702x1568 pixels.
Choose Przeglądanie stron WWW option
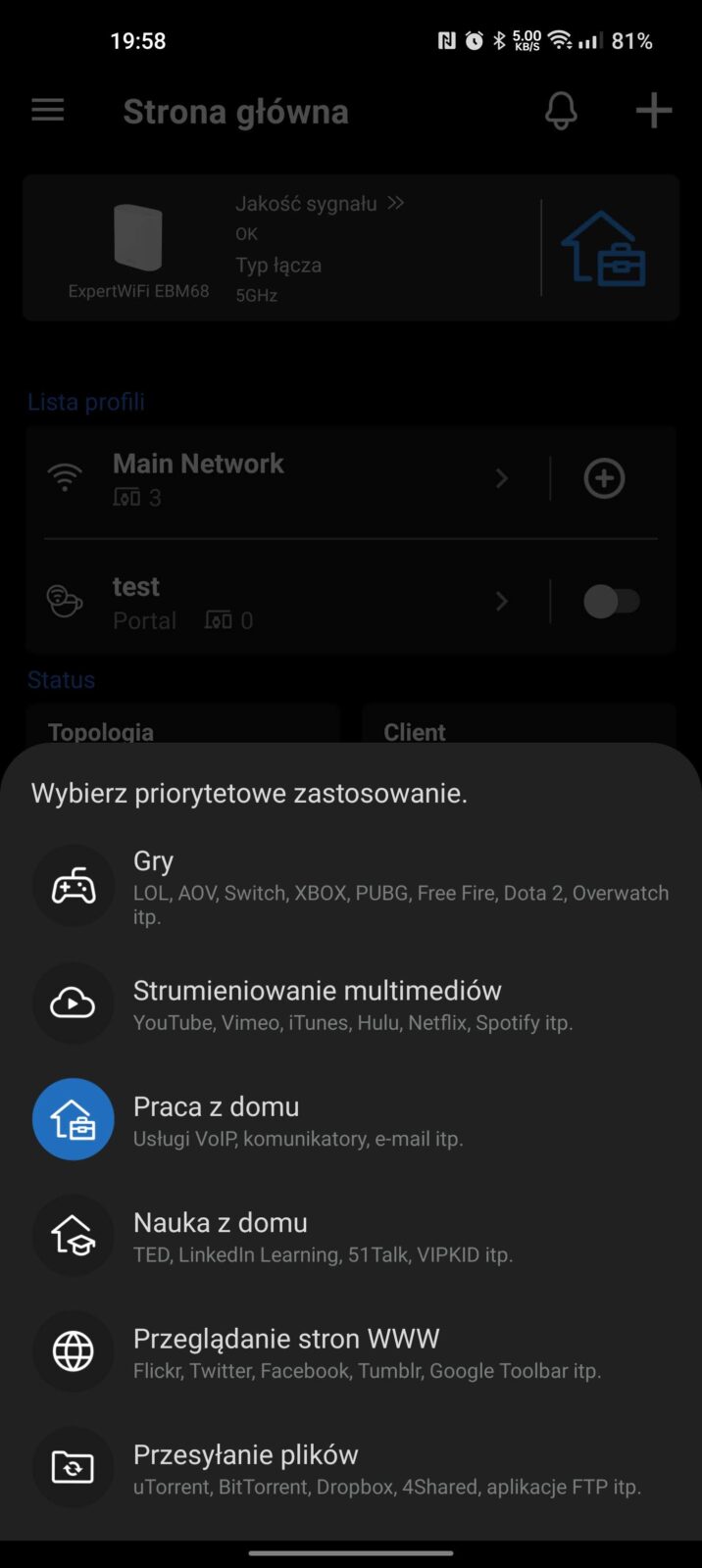[x=351, y=1352]
